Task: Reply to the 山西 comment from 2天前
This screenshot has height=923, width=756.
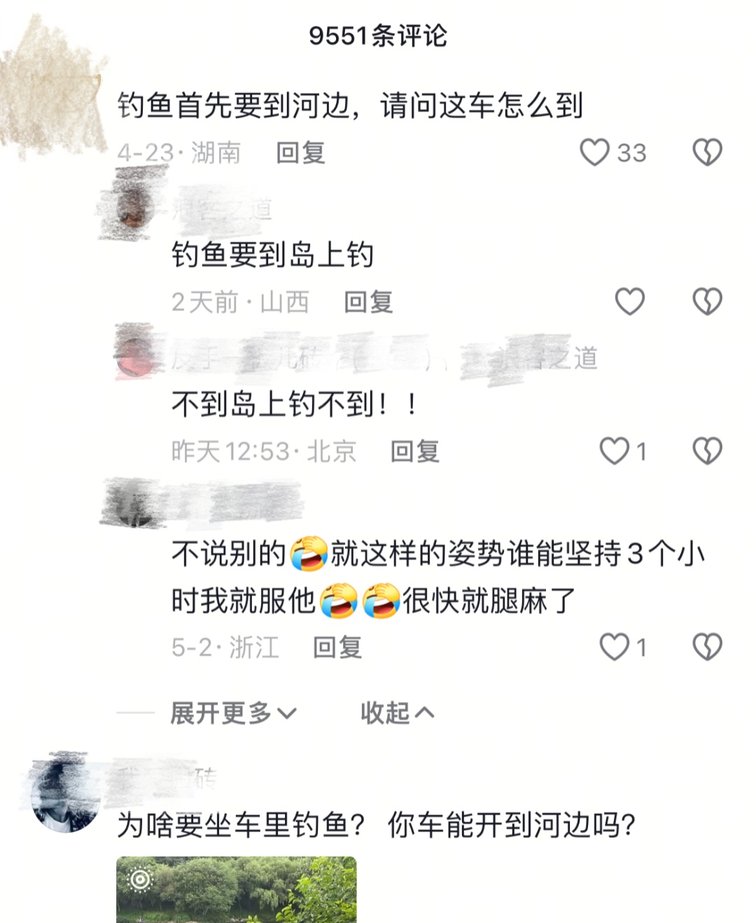Action: coord(368,302)
